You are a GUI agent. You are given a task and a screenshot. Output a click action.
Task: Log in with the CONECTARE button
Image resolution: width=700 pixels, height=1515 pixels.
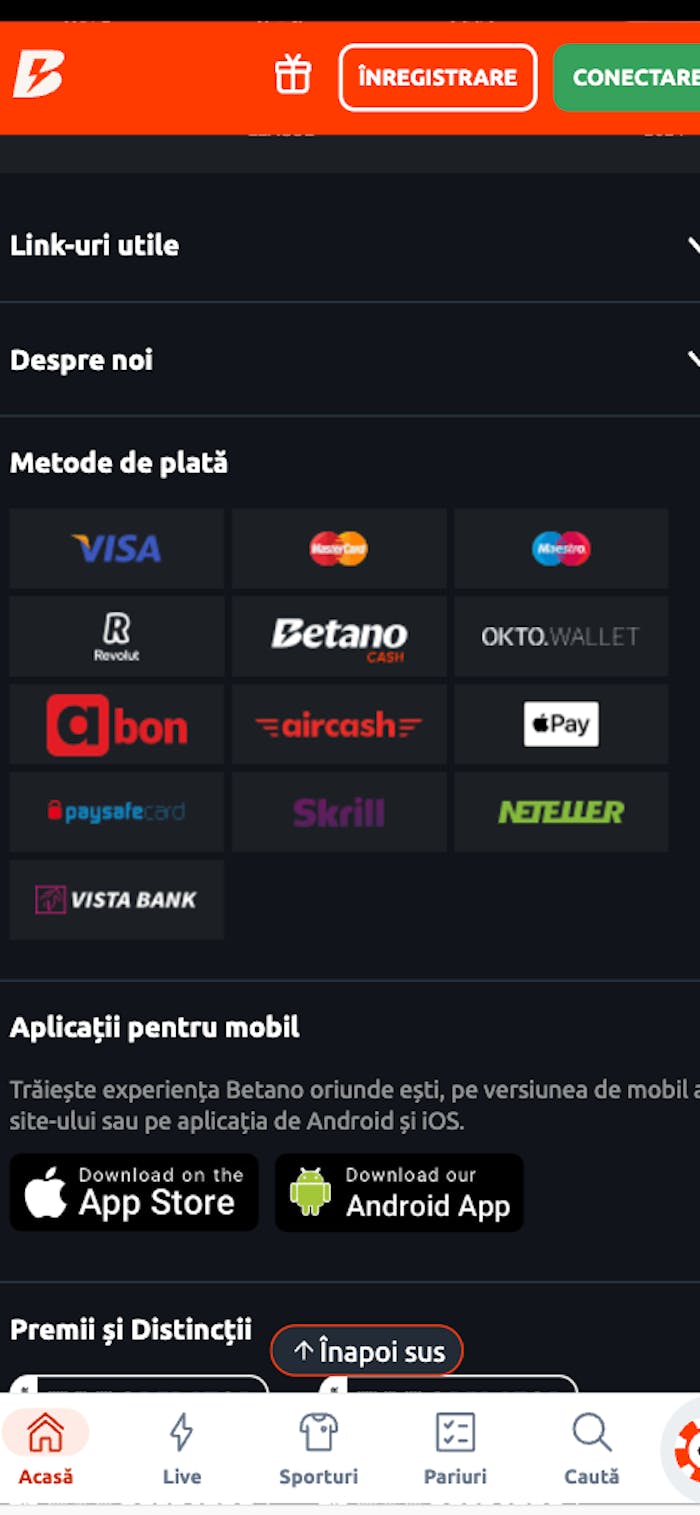pos(630,77)
